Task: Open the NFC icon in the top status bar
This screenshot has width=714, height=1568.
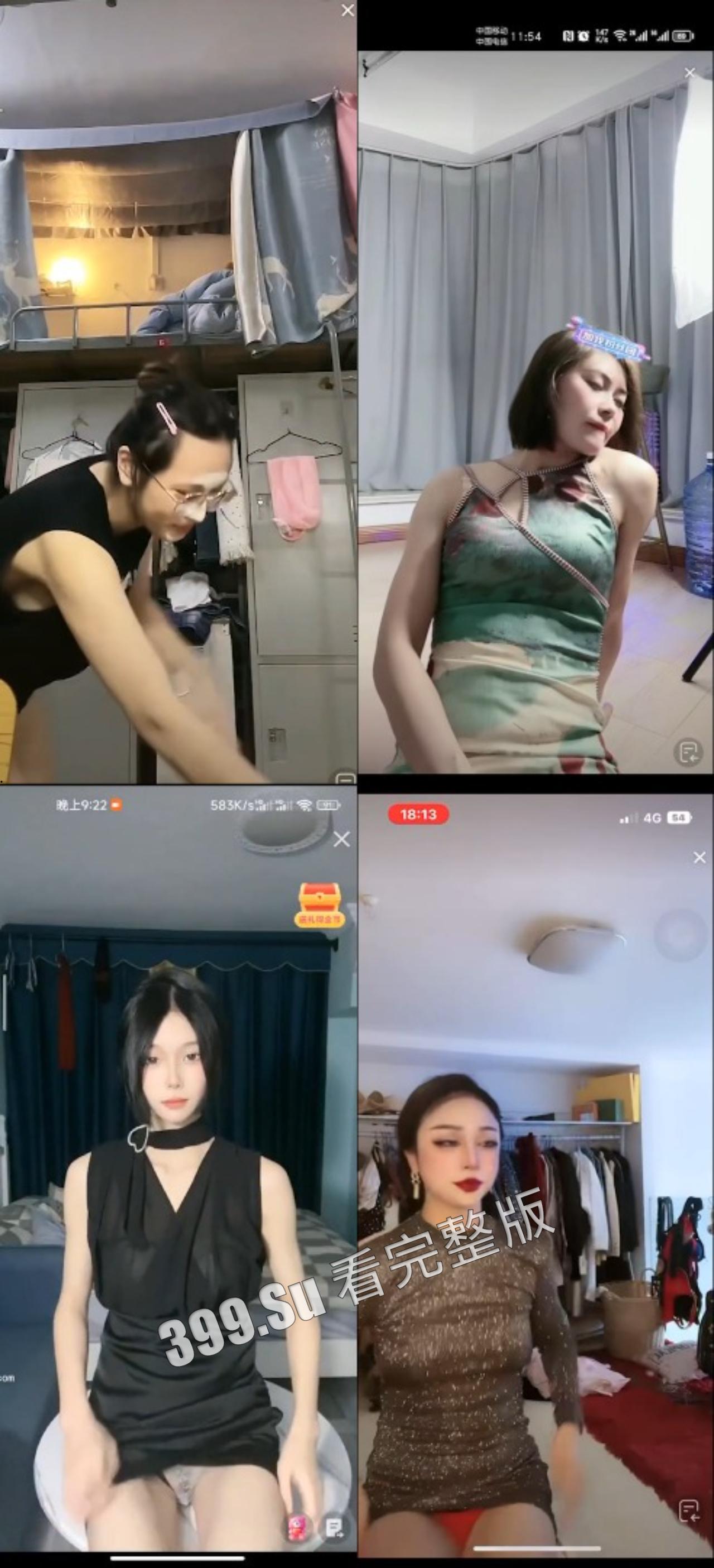Action: click(x=568, y=36)
